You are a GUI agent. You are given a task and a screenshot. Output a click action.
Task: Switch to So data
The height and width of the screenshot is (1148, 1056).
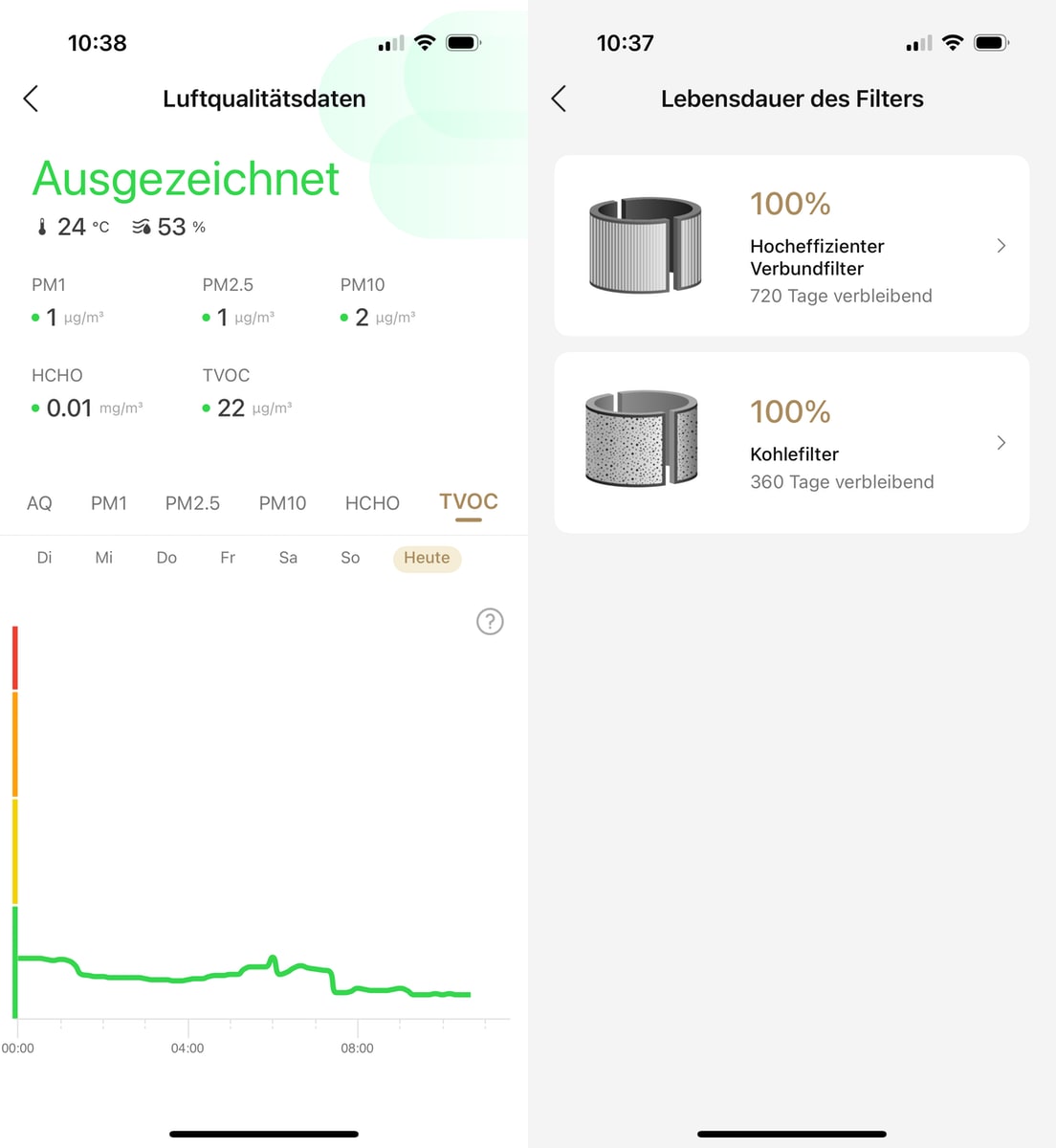point(350,558)
